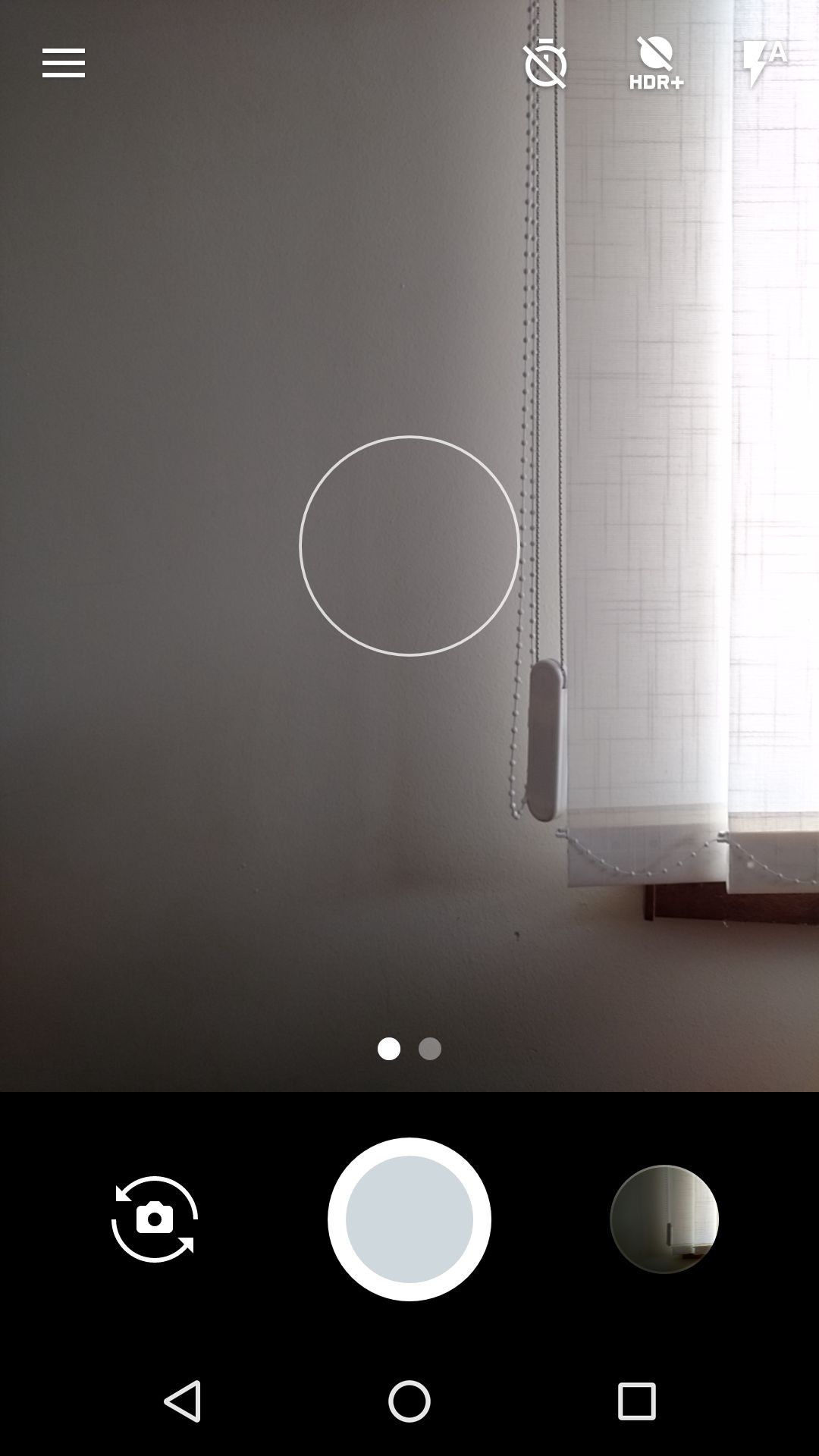
Task: Switch between front and rear camera
Action: click(155, 1219)
